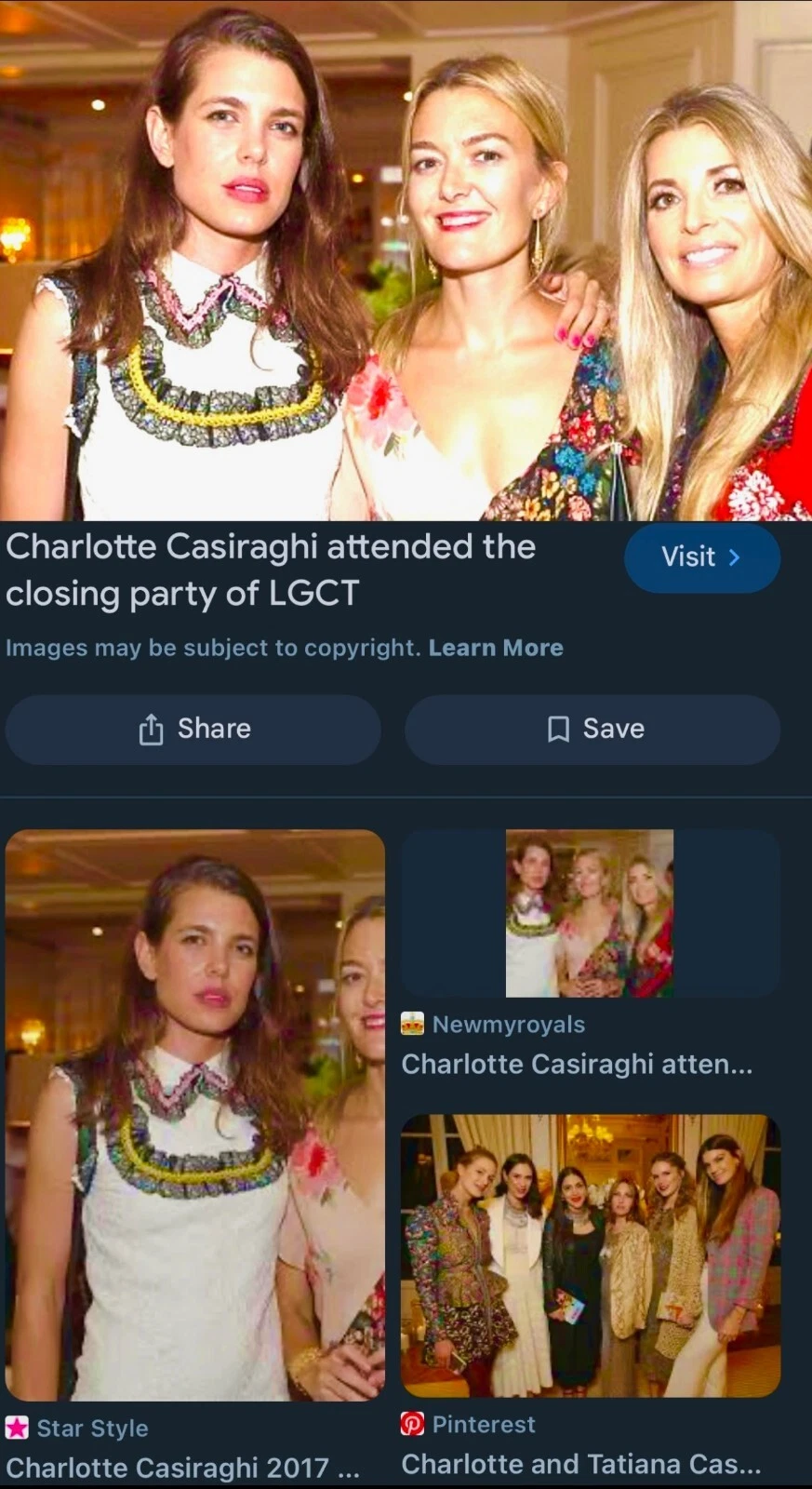Open the Newmyroyals related image
Image resolution: width=812 pixels, height=1489 pixels.
pyautogui.click(x=590, y=914)
